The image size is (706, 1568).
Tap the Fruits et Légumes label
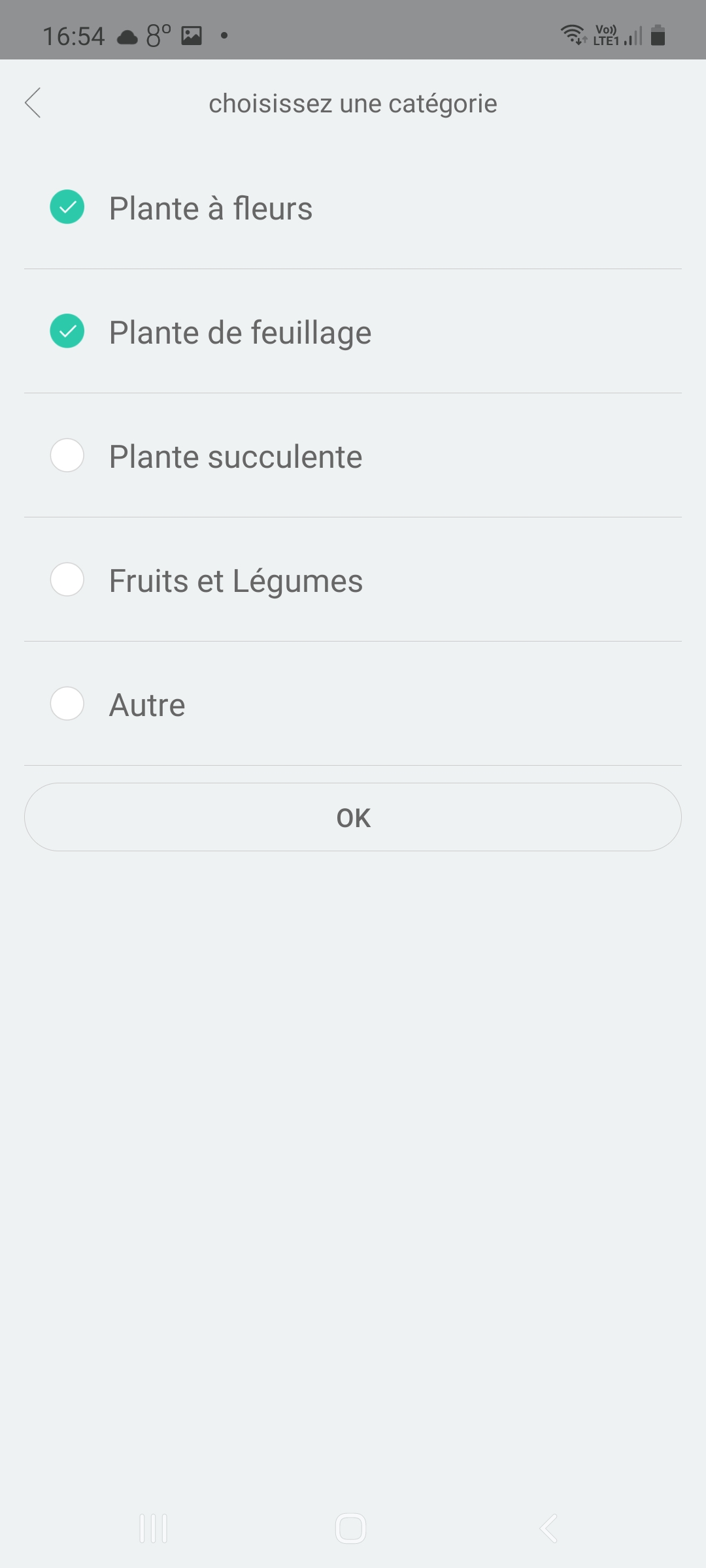coord(235,580)
